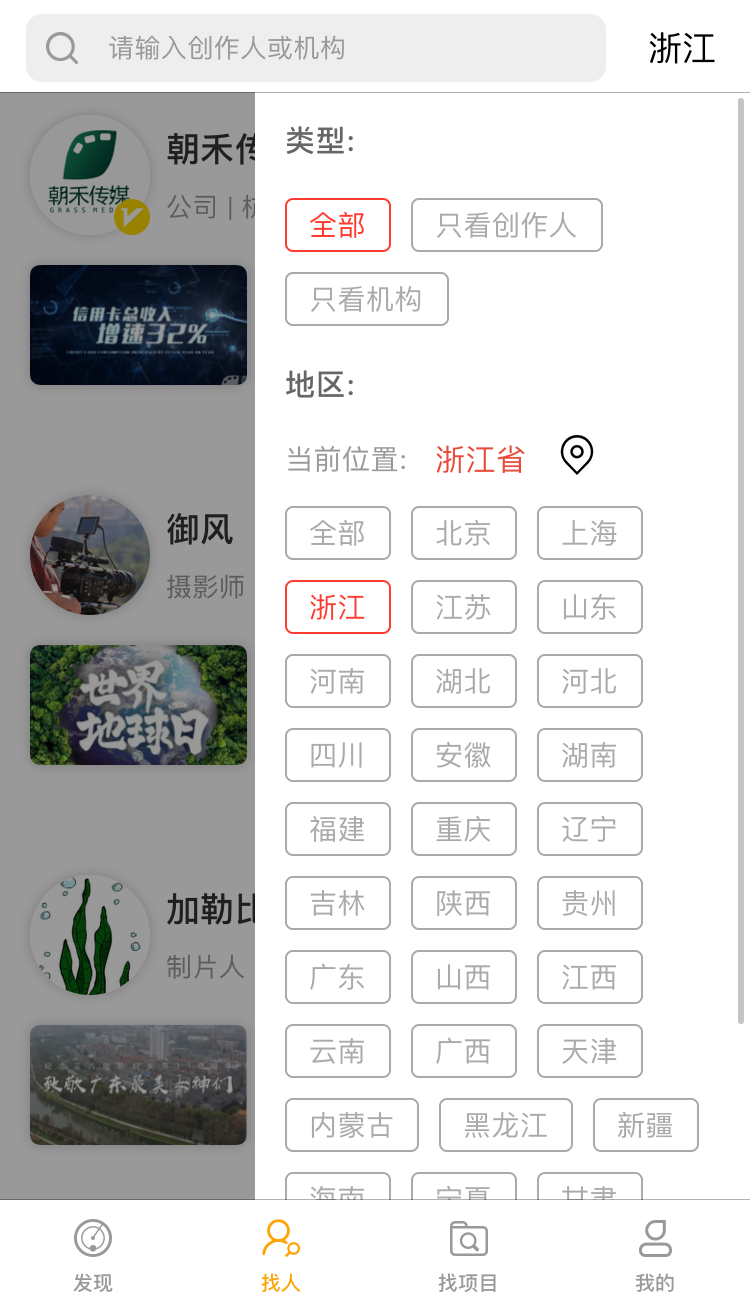Select 福建 as the region
The width and height of the screenshot is (750, 1297).
click(x=337, y=829)
